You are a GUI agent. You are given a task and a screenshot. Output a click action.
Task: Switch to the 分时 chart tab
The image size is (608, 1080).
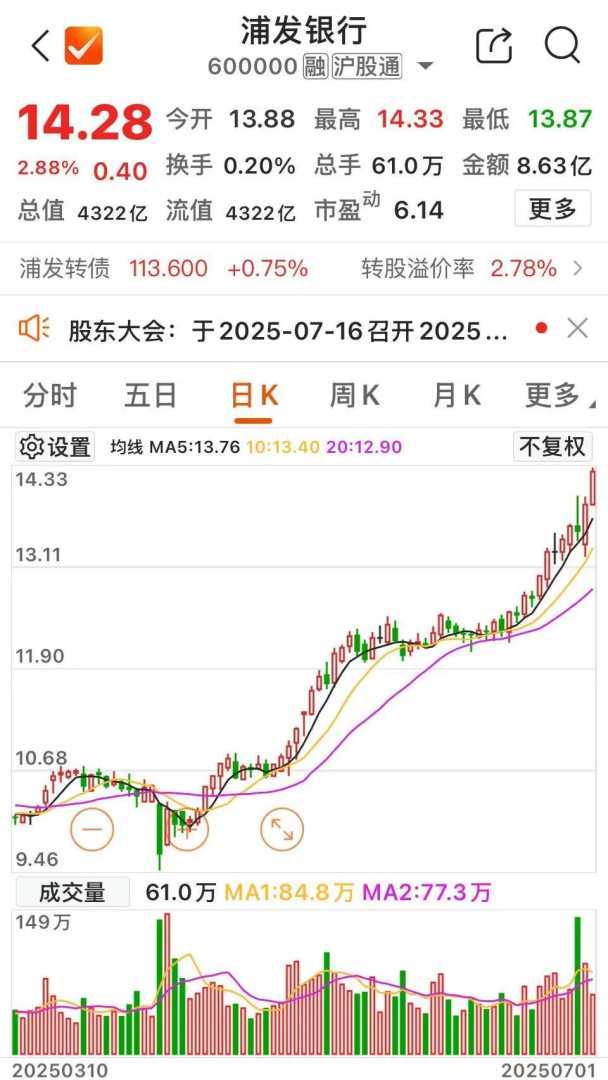(x=50, y=395)
